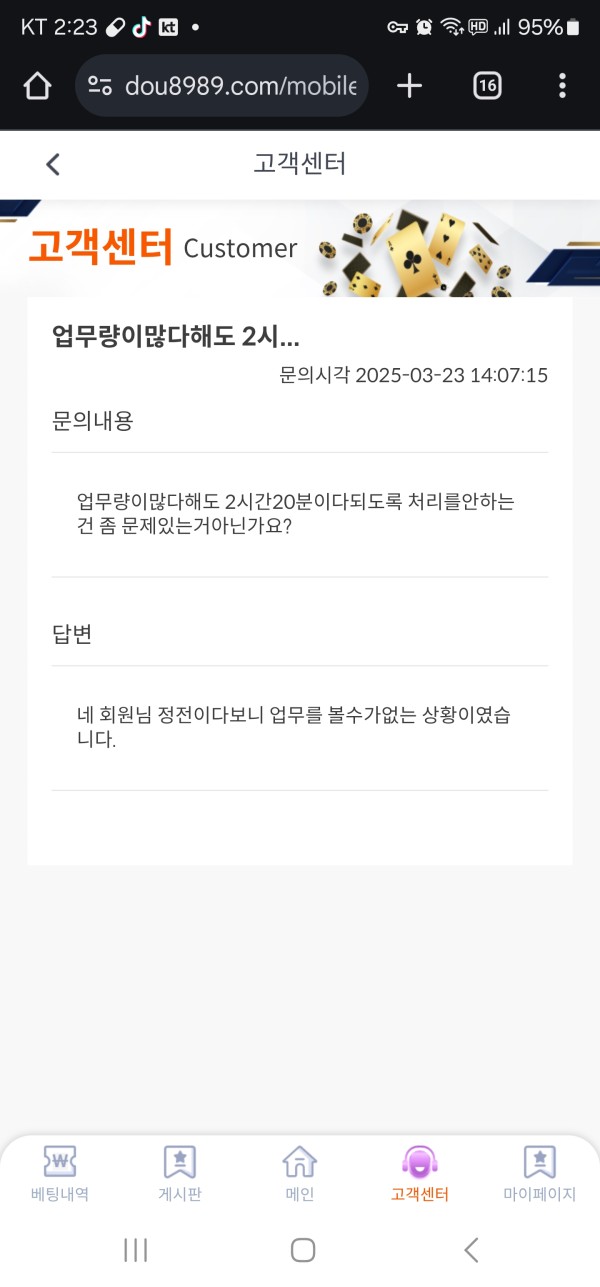
Task: Go to 메인 tab
Action: (x=300, y=1174)
